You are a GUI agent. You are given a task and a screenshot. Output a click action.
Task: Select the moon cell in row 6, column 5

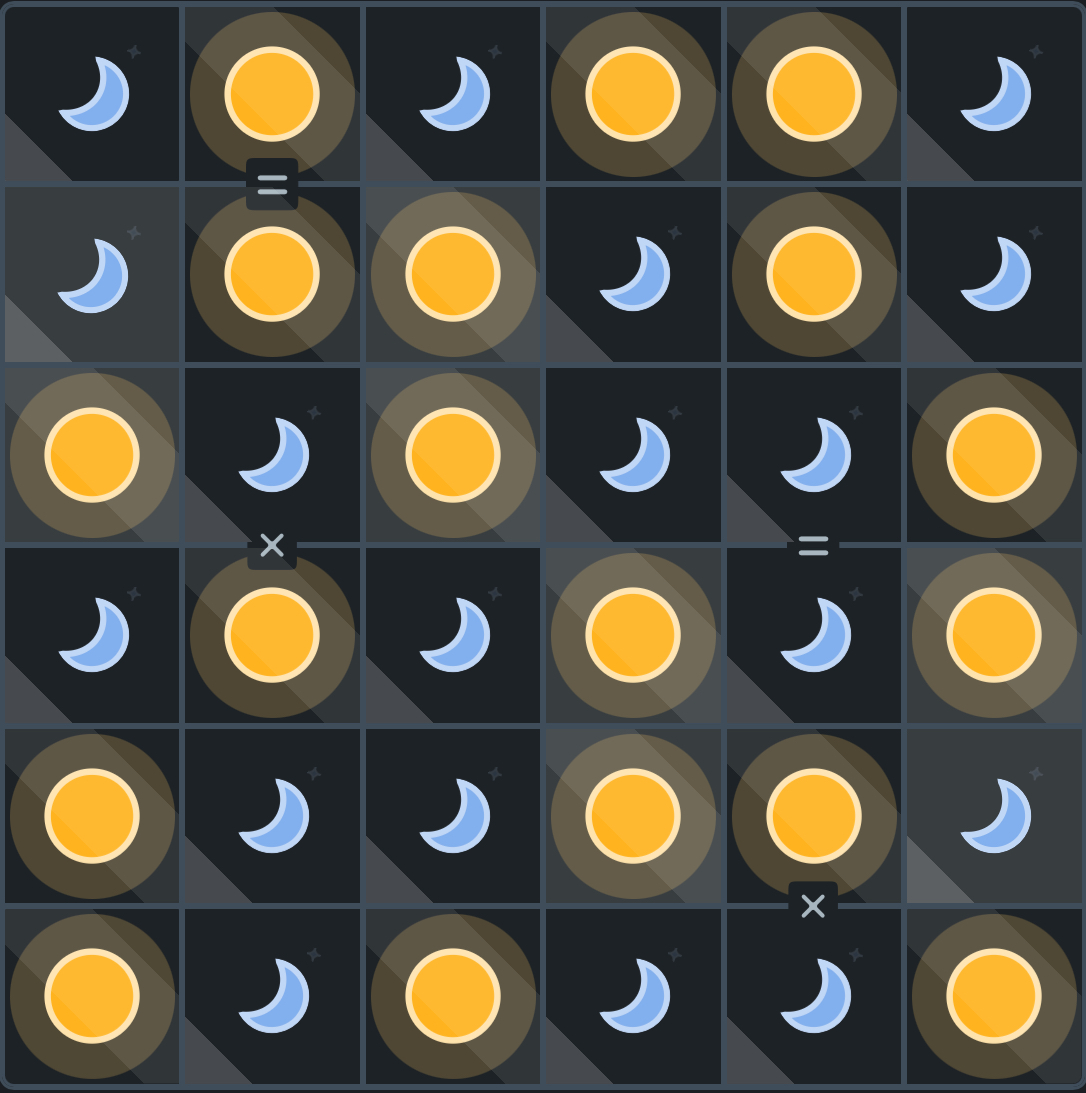tap(814, 996)
